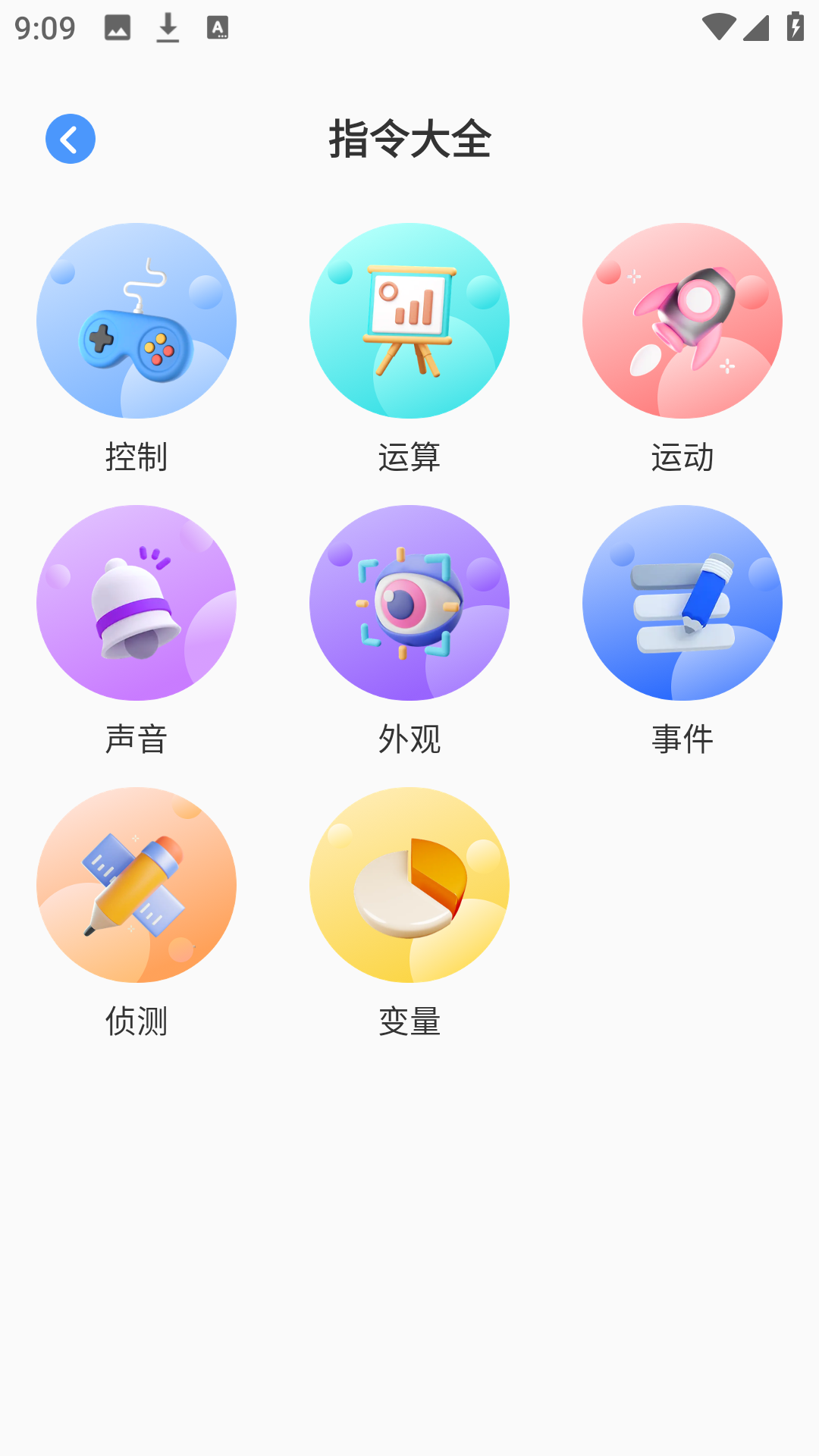Click the 控制 text label
This screenshot has height=1456, width=819.
tap(136, 457)
